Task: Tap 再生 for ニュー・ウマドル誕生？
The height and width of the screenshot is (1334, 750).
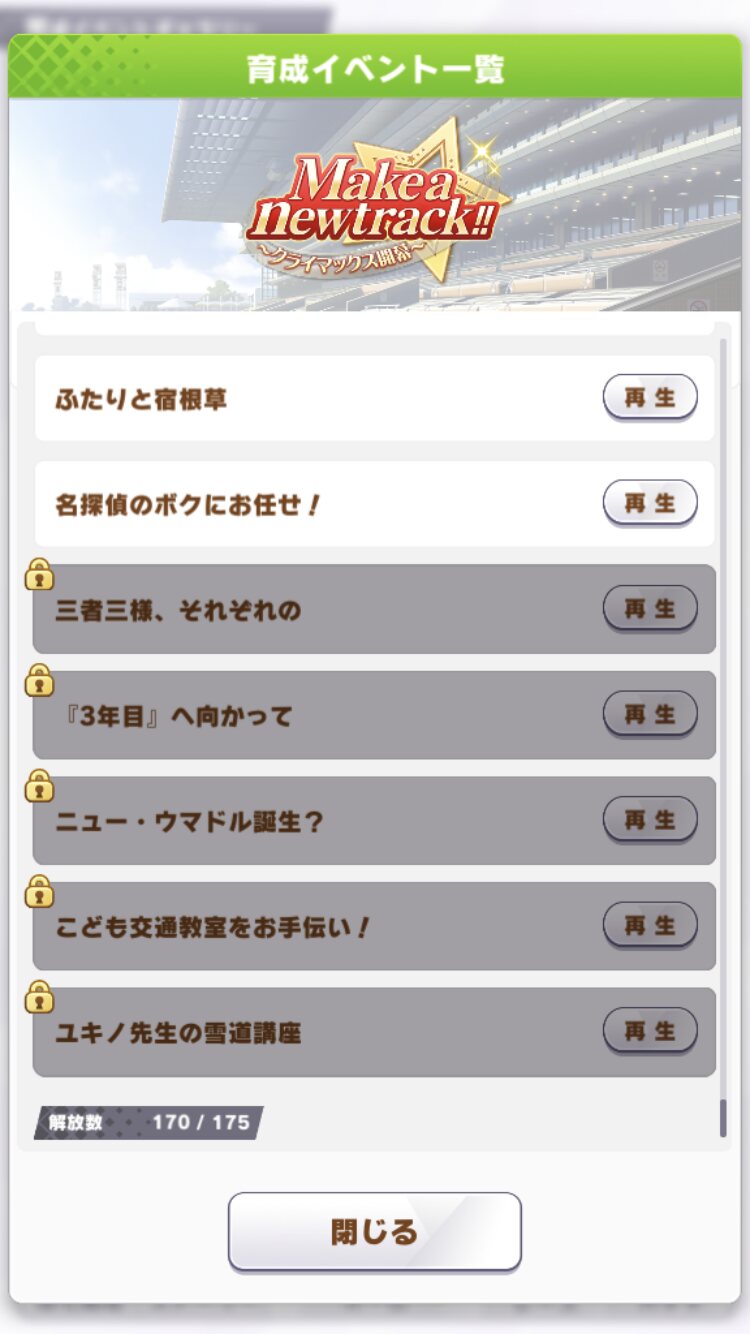Action: (x=650, y=820)
